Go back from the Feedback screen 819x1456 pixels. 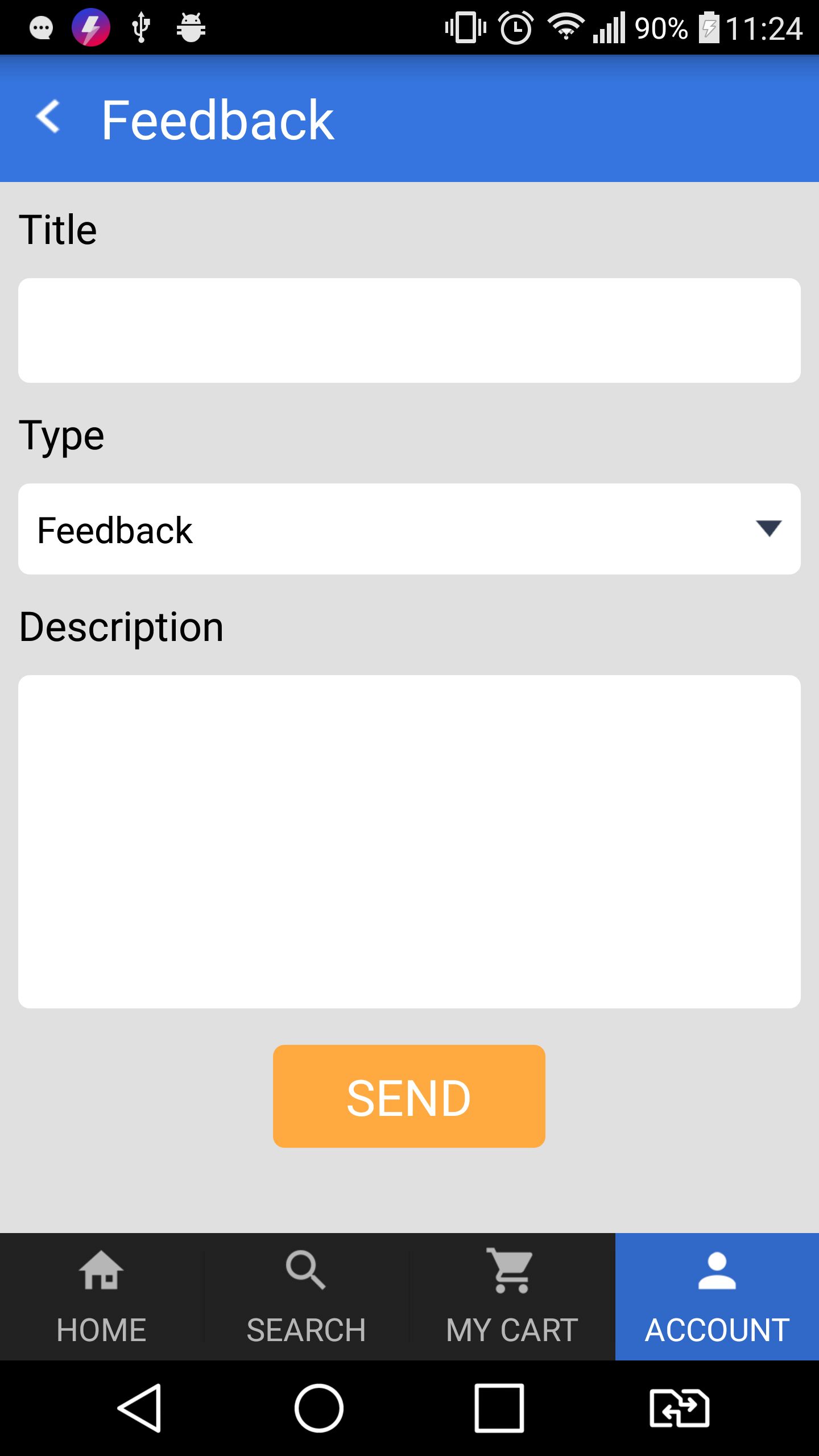pos(48,117)
